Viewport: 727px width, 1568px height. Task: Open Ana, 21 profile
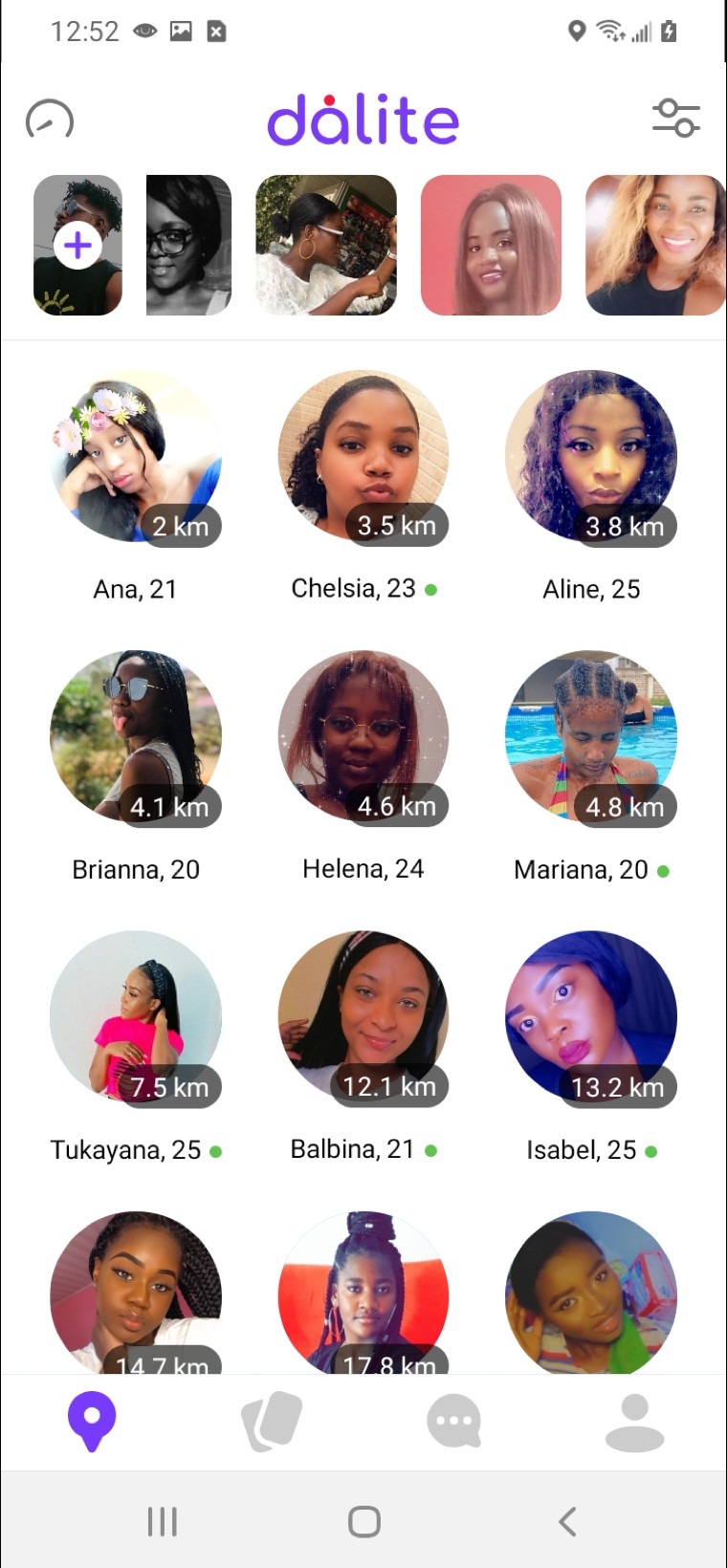click(x=136, y=456)
